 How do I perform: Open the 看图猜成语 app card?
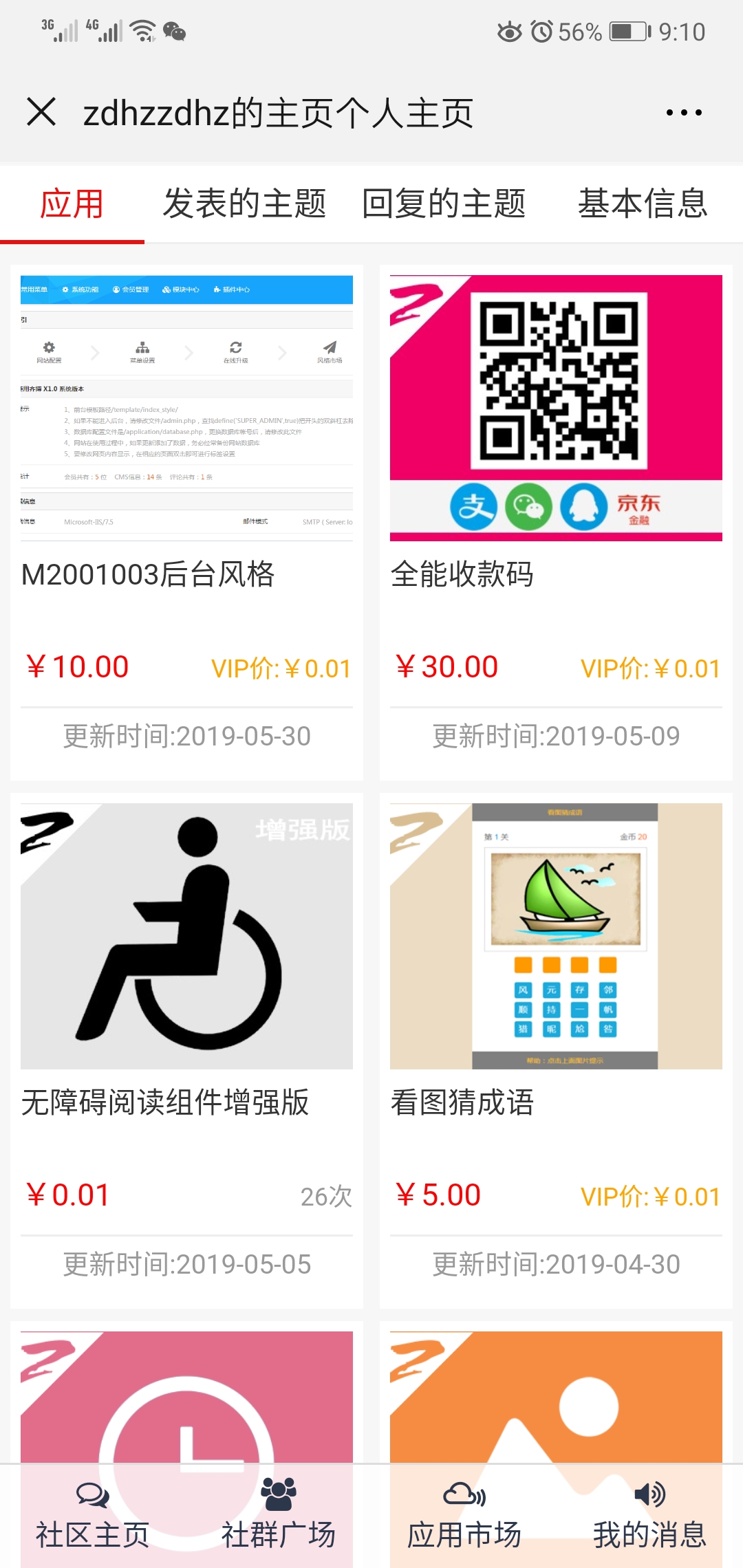coord(556,1051)
